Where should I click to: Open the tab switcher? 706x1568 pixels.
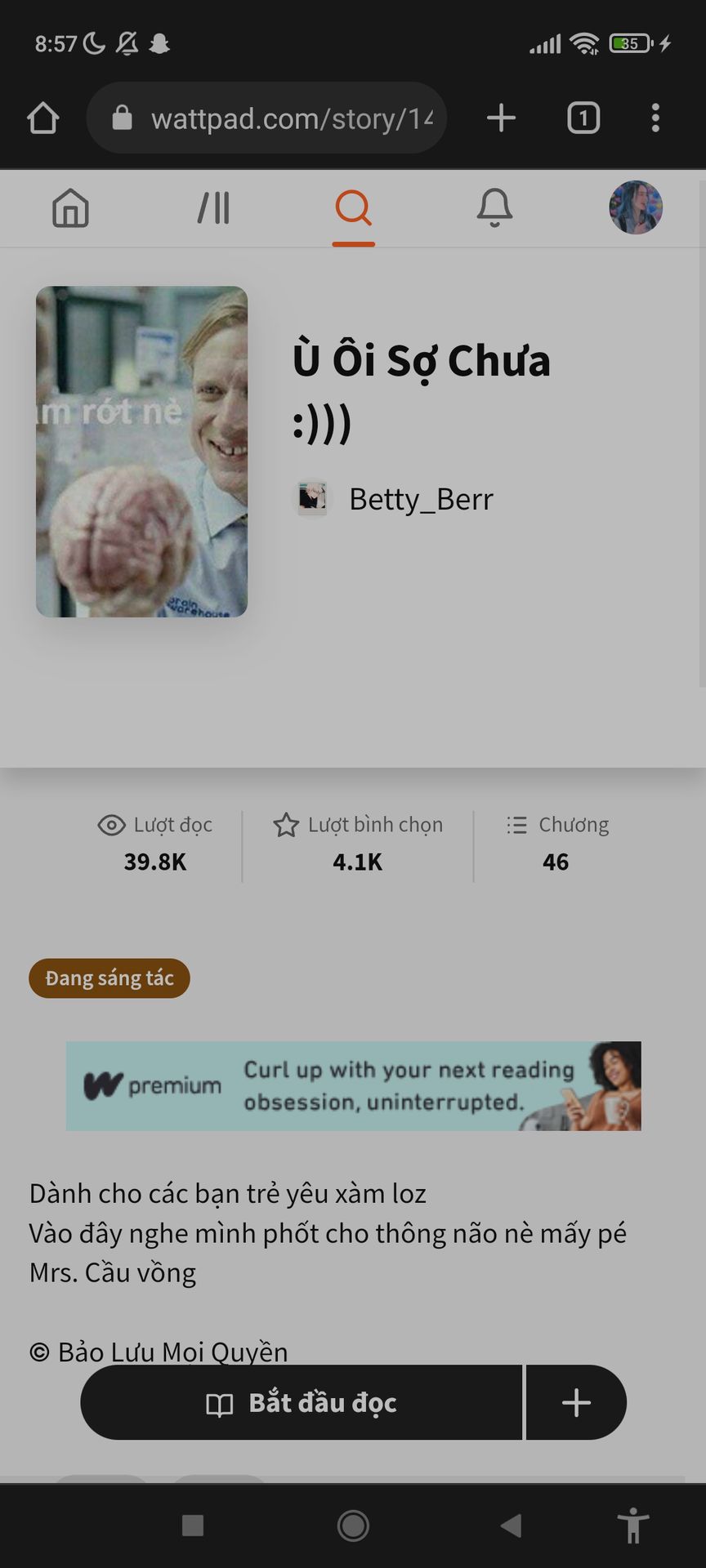point(583,118)
